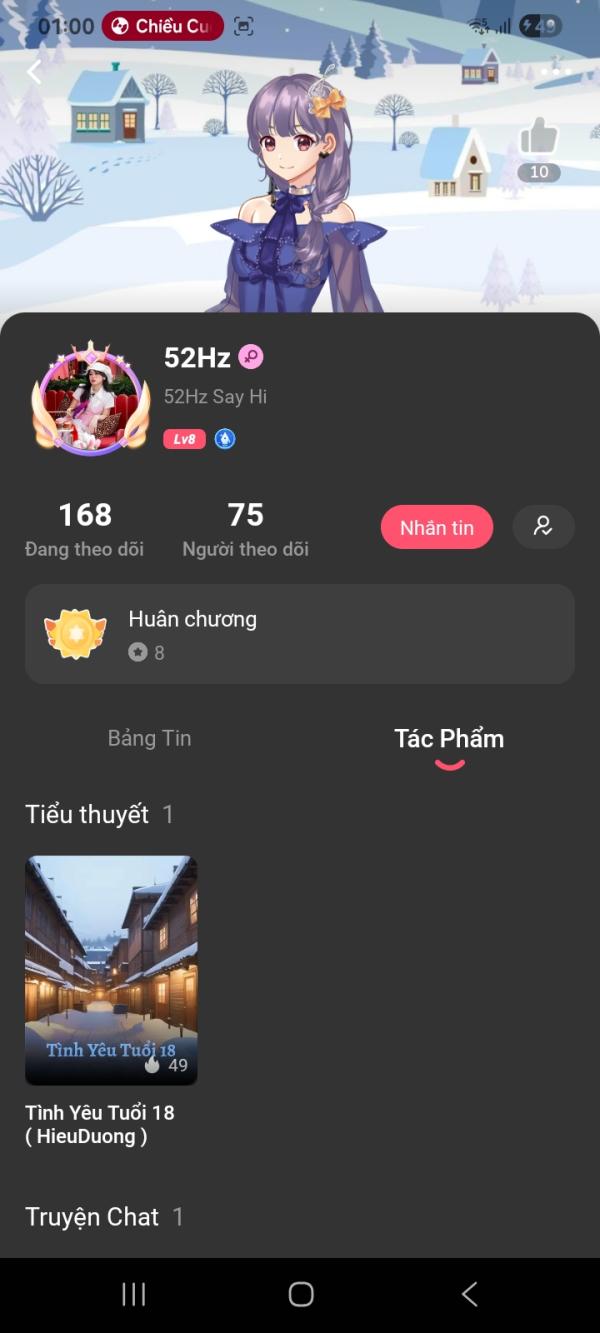Open recent apps from navigation bar
The height and width of the screenshot is (1333, 600).
tap(133, 1294)
